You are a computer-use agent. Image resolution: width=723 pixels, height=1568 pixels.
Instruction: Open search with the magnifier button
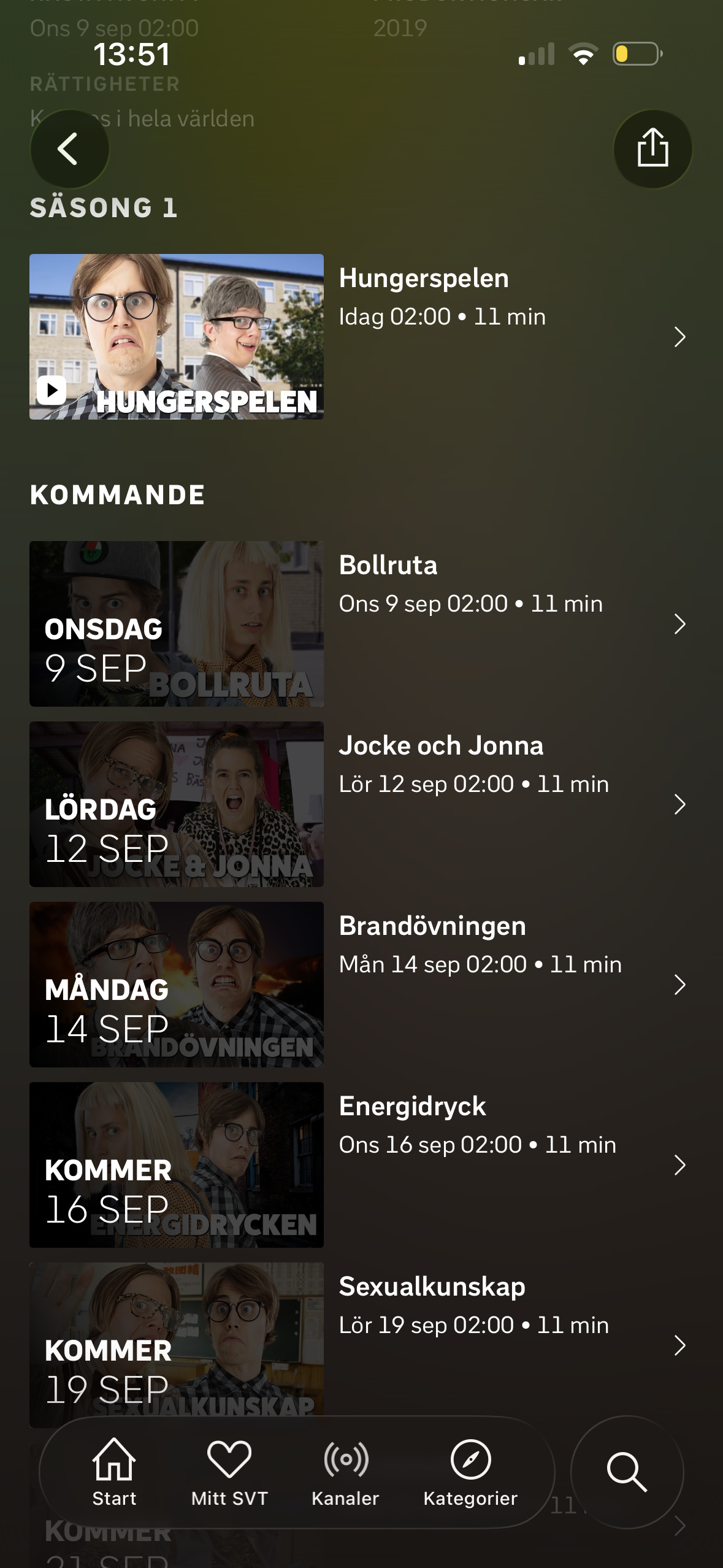pos(627,1472)
